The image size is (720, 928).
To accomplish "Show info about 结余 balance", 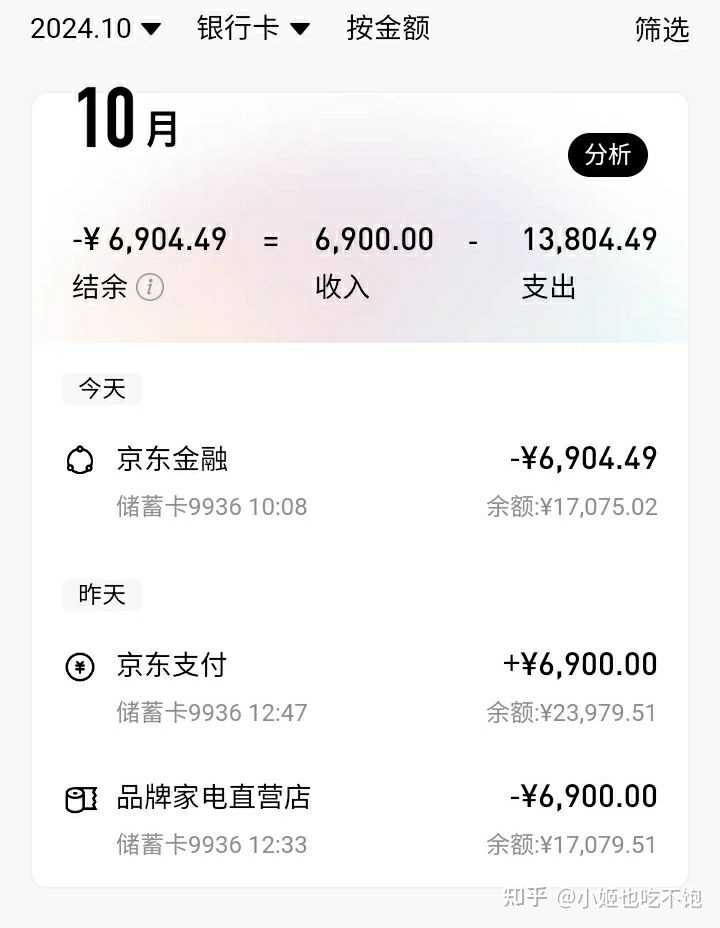I will pos(150,288).
